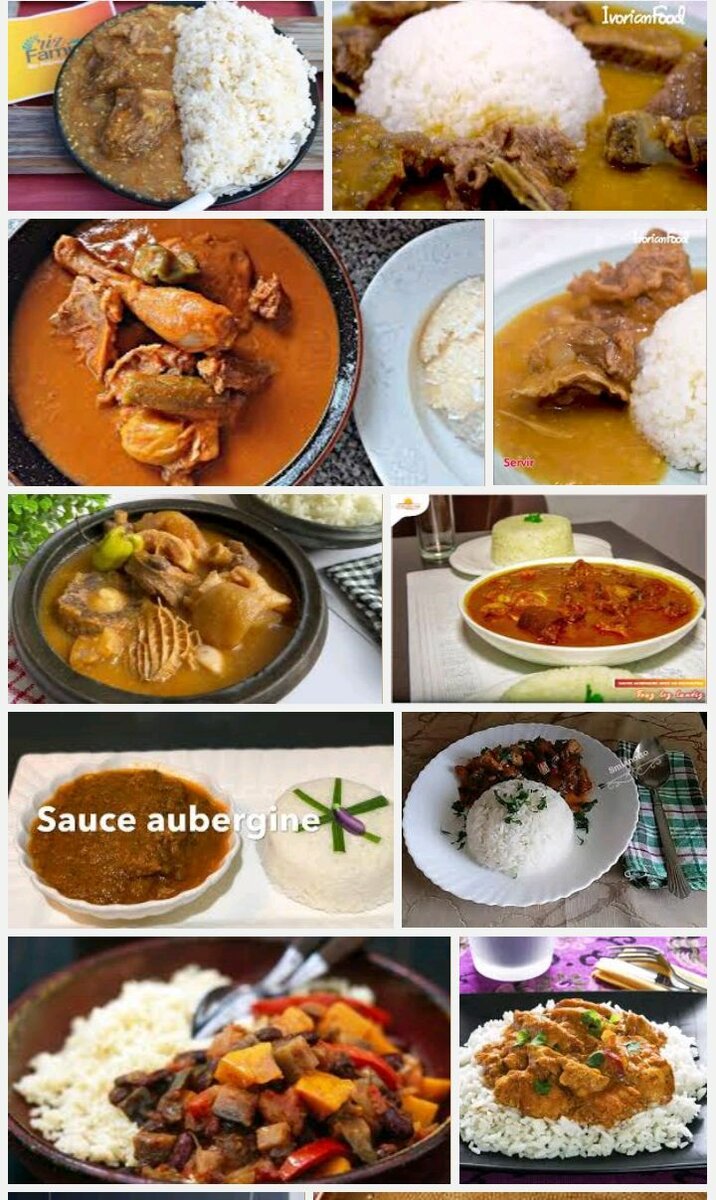Open the rice with diced vegetable stew image

pyautogui.click(x=230, y=1060)
